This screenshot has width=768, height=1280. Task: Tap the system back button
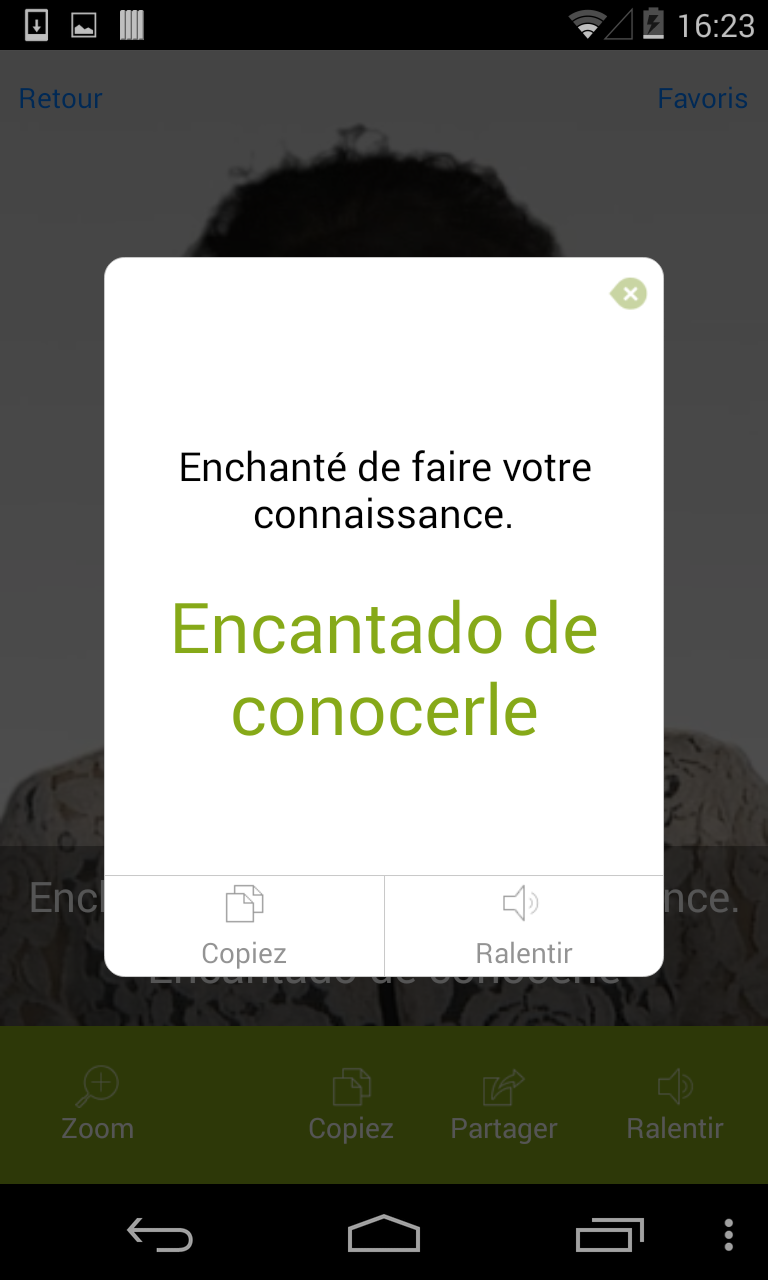160,1235
